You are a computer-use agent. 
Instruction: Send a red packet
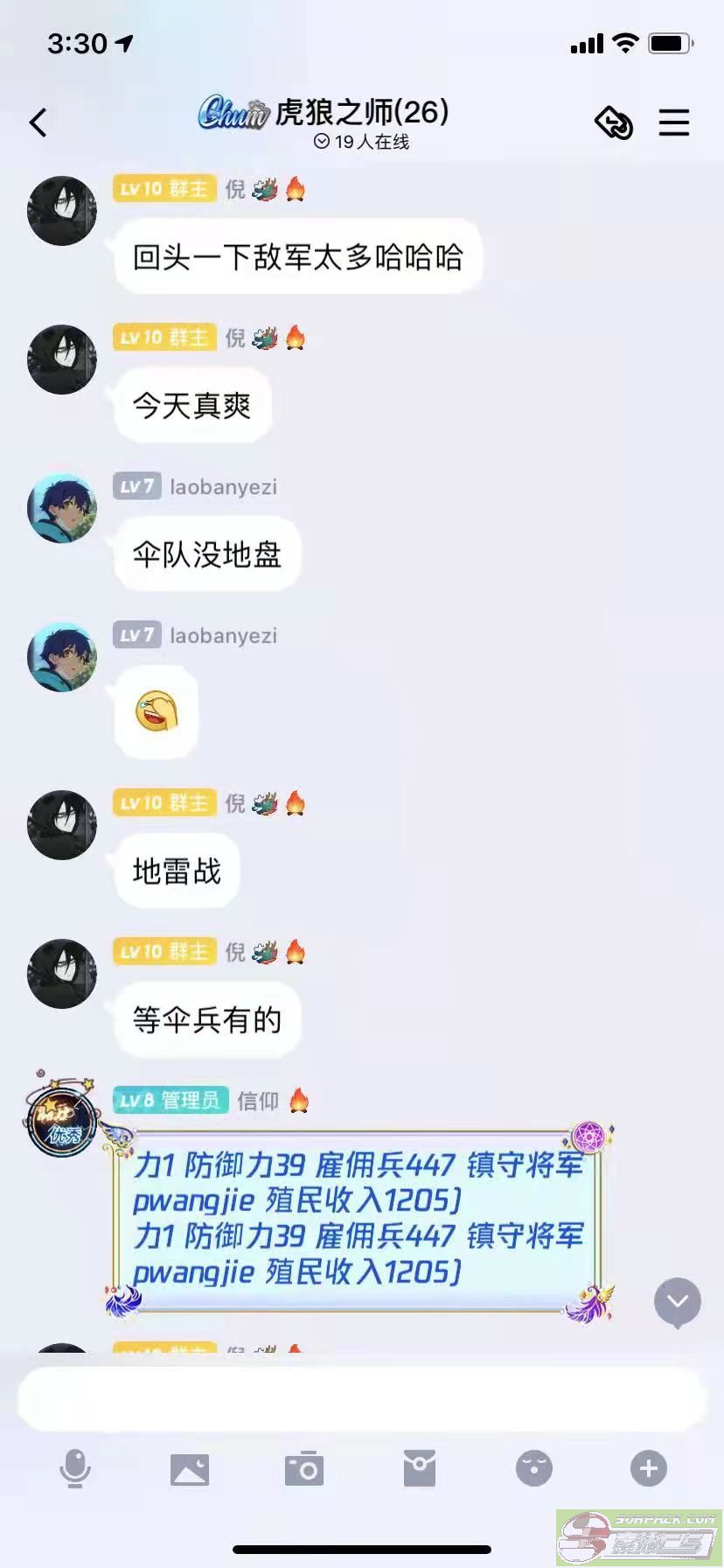pos(420,1468)
